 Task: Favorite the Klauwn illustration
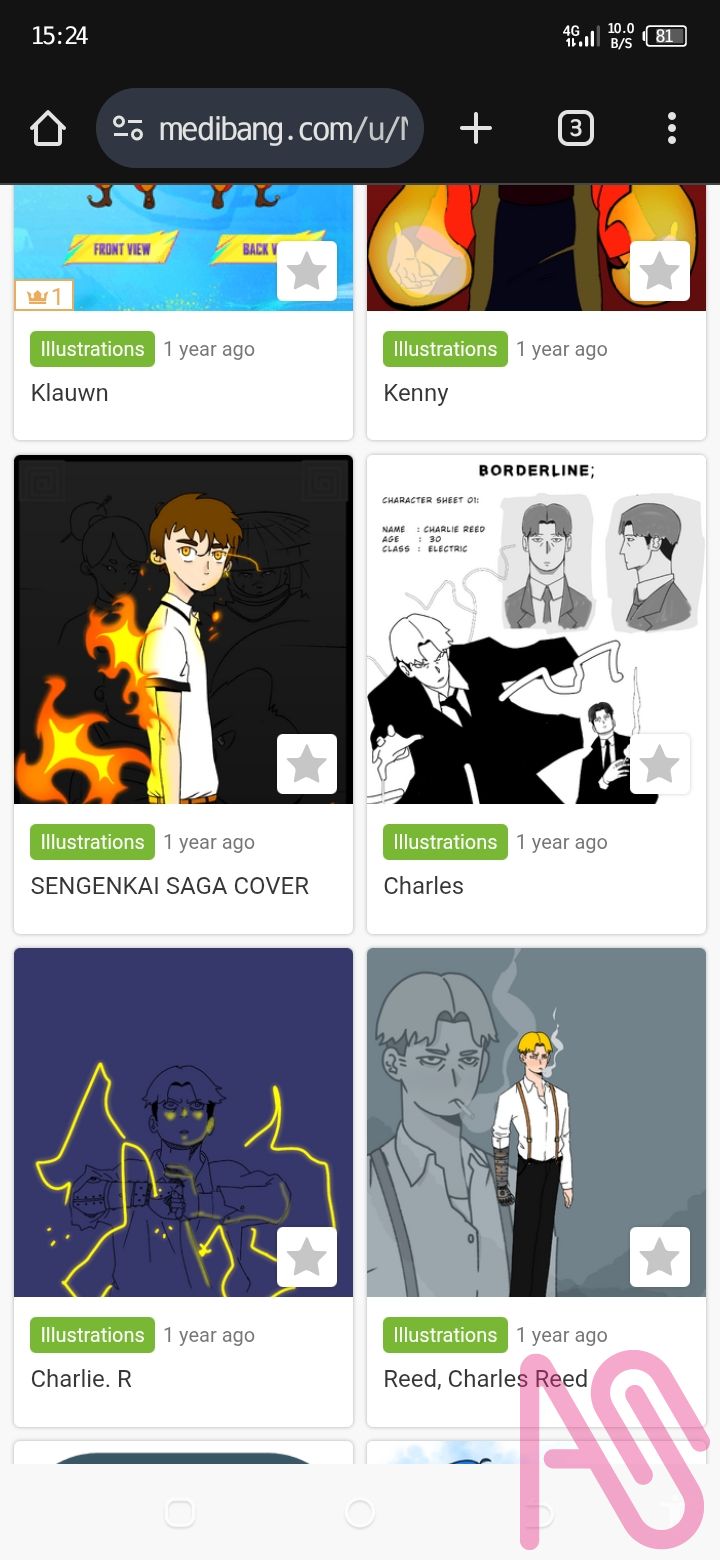(306, 271)
